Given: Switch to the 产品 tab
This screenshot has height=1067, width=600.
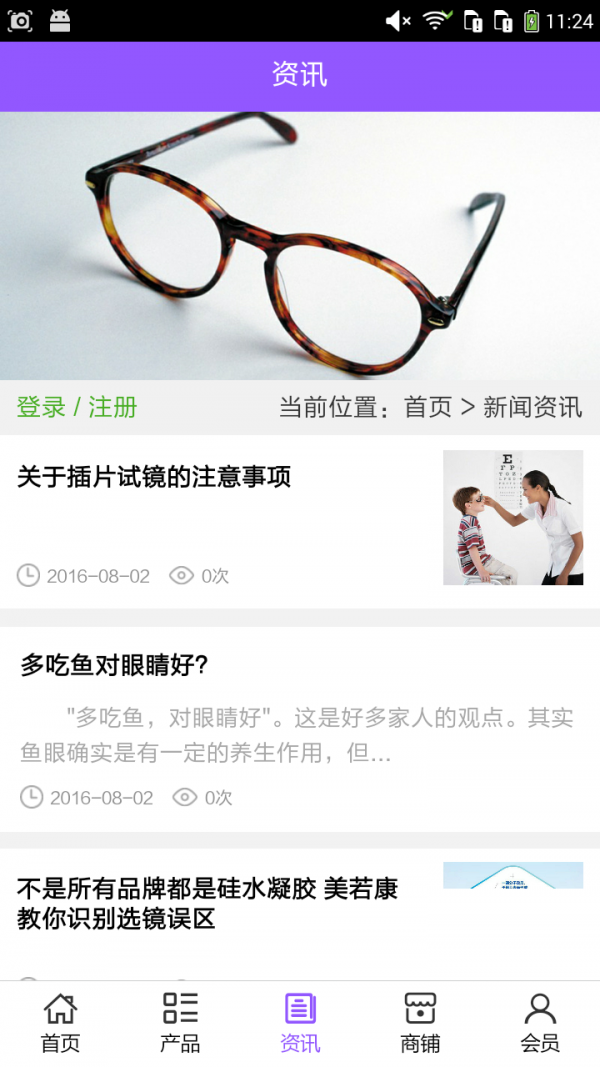Looking at the screenshot, I should point(180,1023).
